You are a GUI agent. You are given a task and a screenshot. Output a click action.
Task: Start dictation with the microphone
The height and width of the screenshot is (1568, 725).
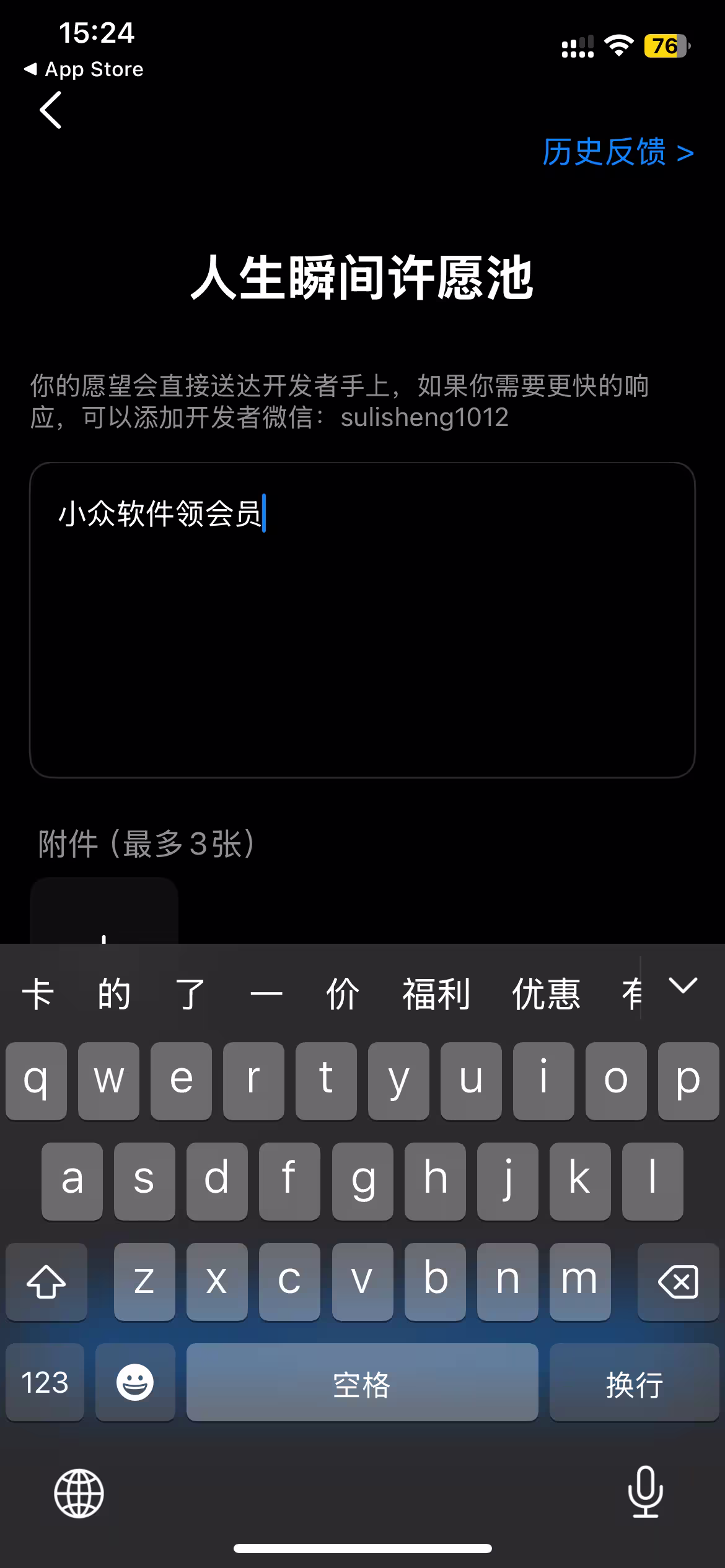pos(646,1492)
